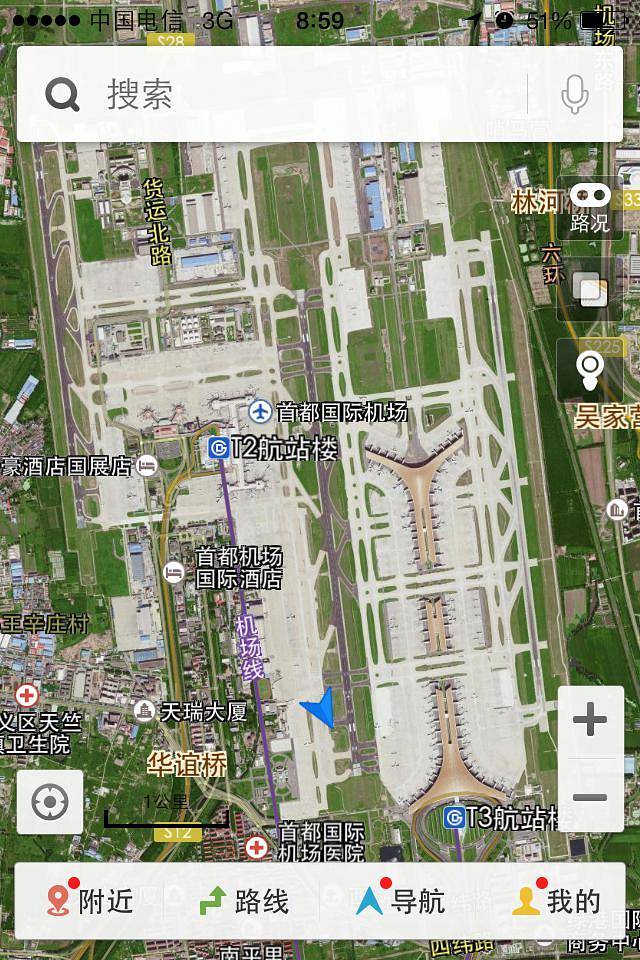Switch to the 路线 routes tab
The height and width of the screenshot is (960, 640).
245,901
